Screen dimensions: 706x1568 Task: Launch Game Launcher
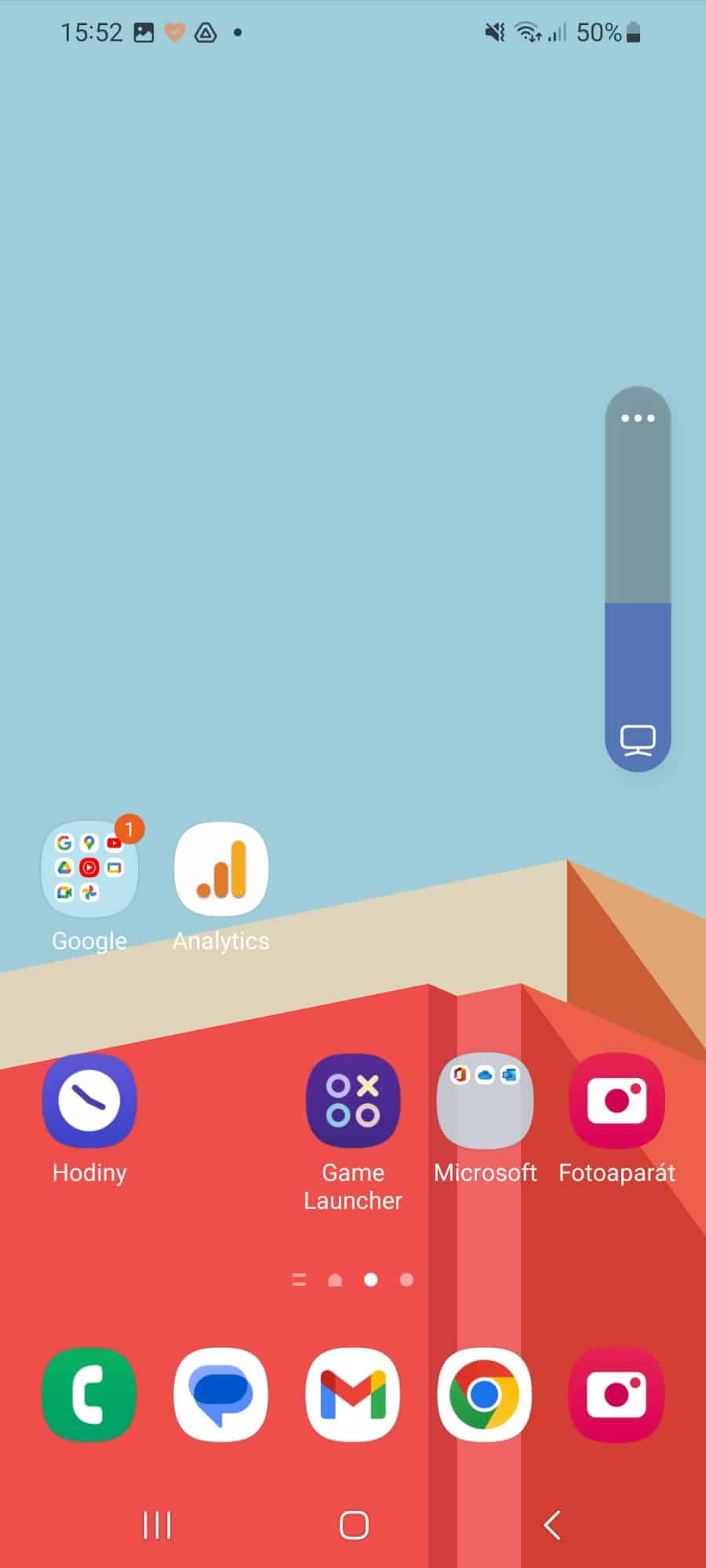(353, 1102)
